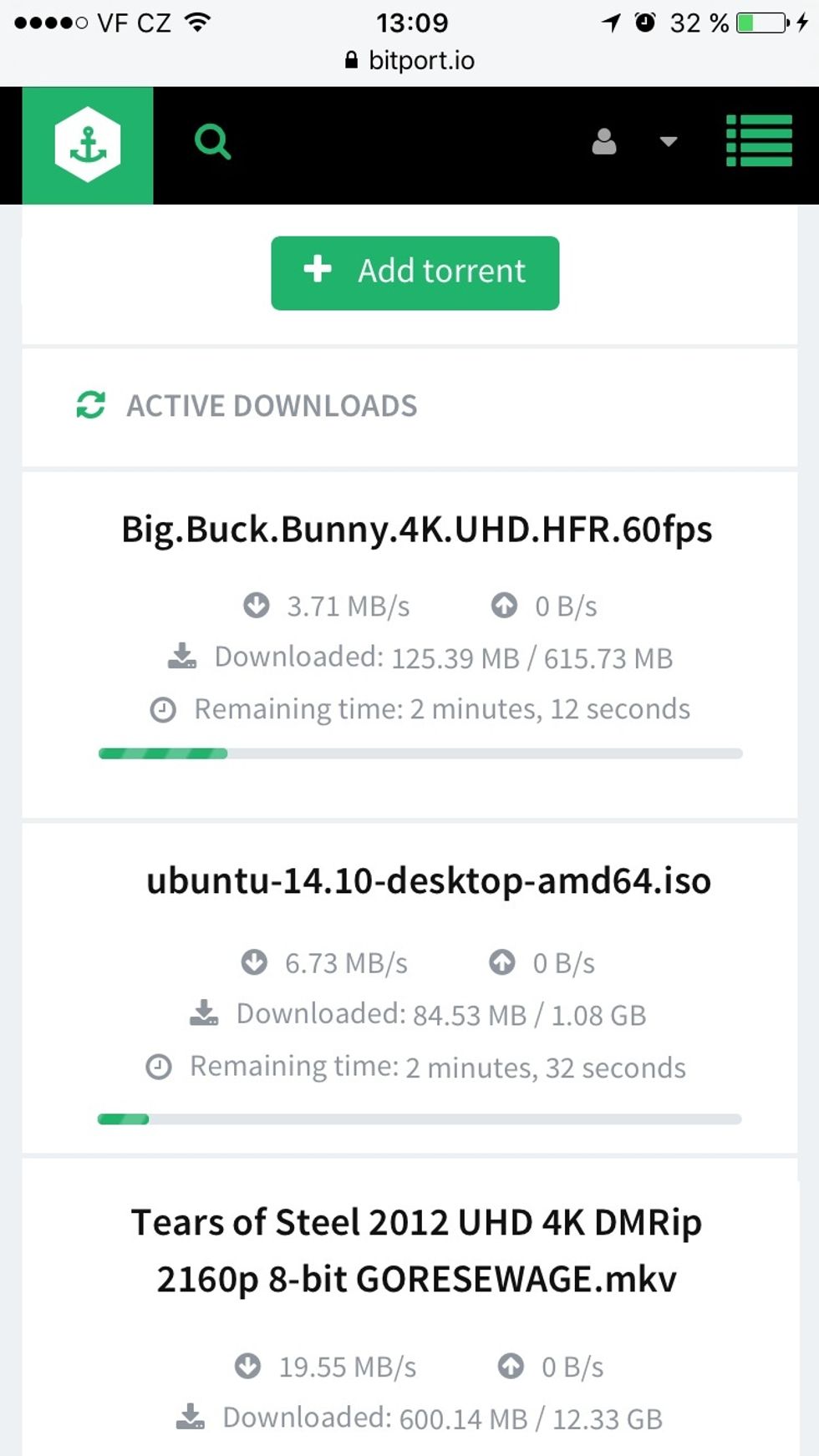Viewport: 819px width, 1456px height.
Task: Open search using the magnifier icon
Action: click(212, 141)
